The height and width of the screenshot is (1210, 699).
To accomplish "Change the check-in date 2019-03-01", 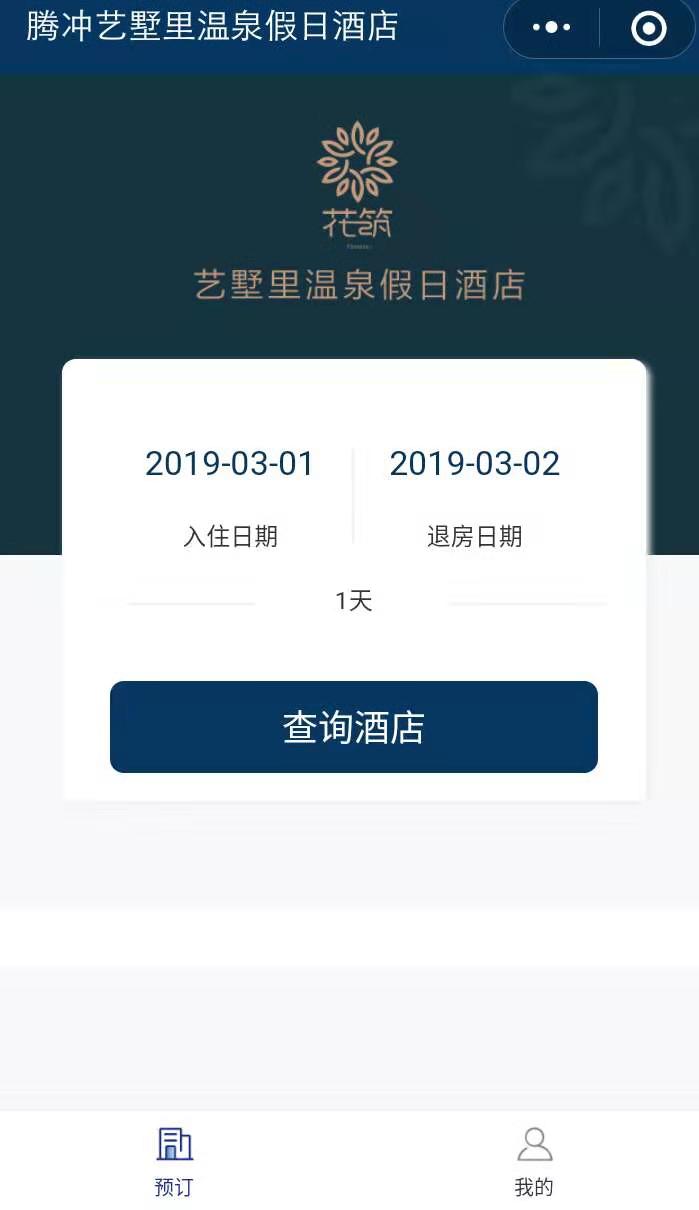I will [x=230, y=463].
